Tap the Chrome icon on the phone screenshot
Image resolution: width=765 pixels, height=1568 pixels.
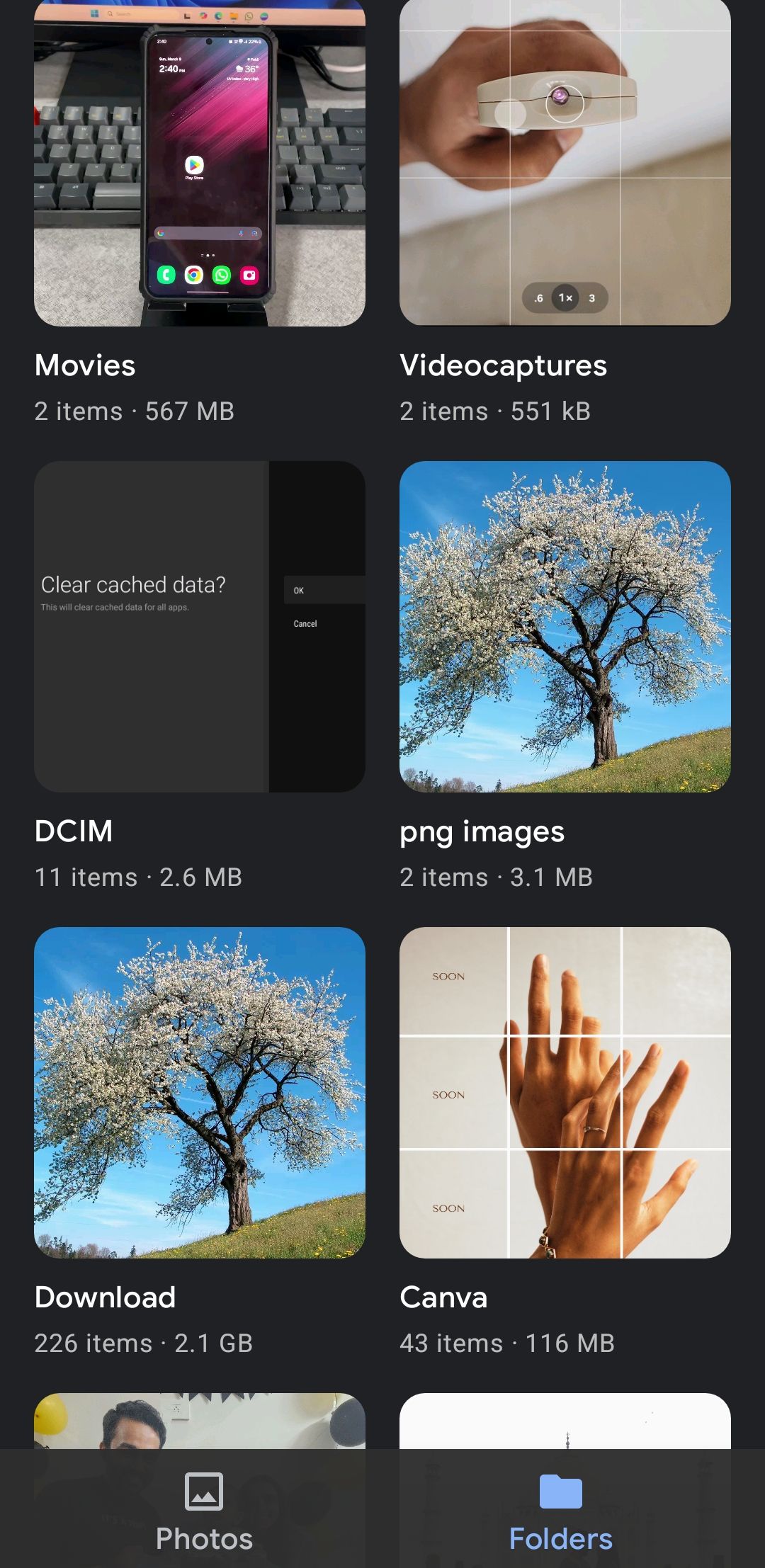tap(193, 275)
